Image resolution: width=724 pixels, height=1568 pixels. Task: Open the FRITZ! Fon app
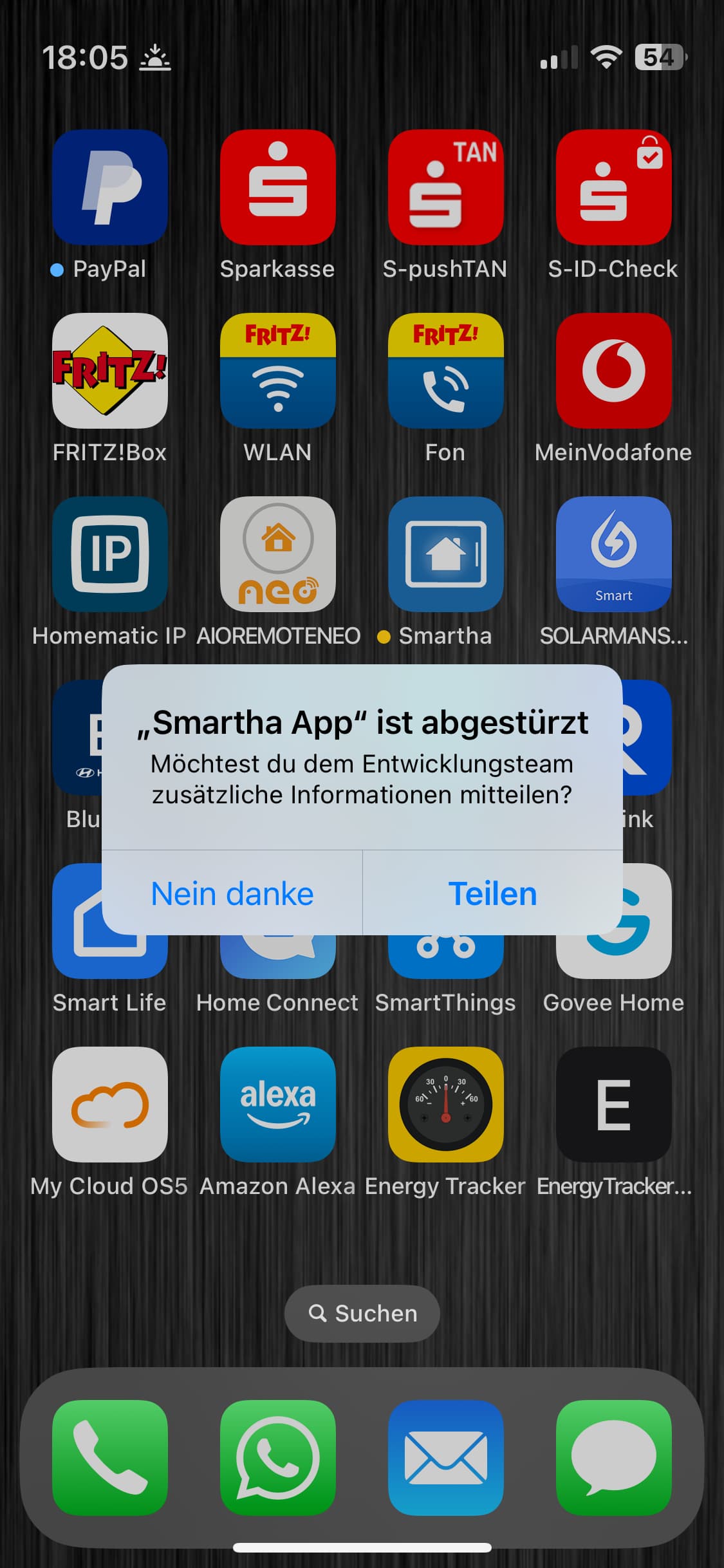click(445, 371)
